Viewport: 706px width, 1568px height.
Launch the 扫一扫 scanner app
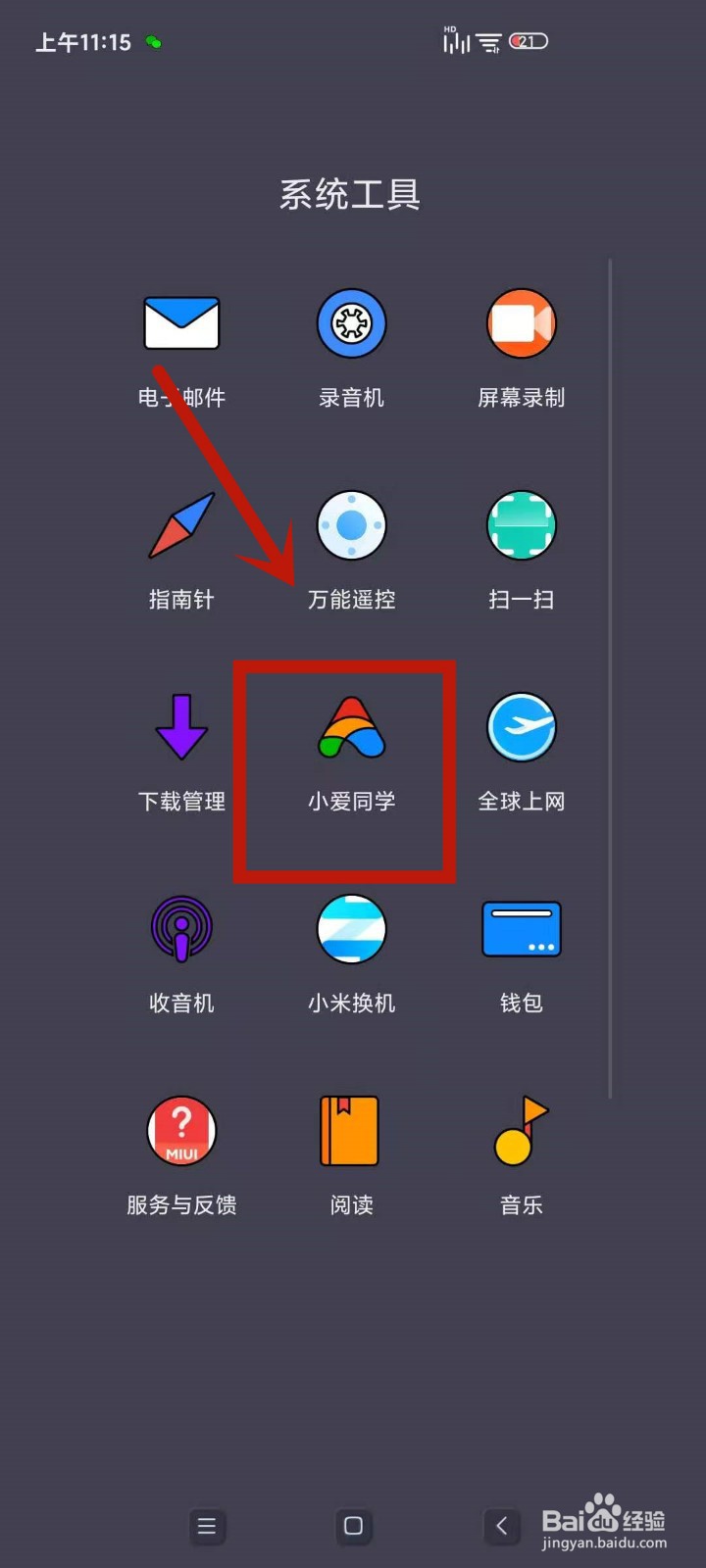(521, 525)
